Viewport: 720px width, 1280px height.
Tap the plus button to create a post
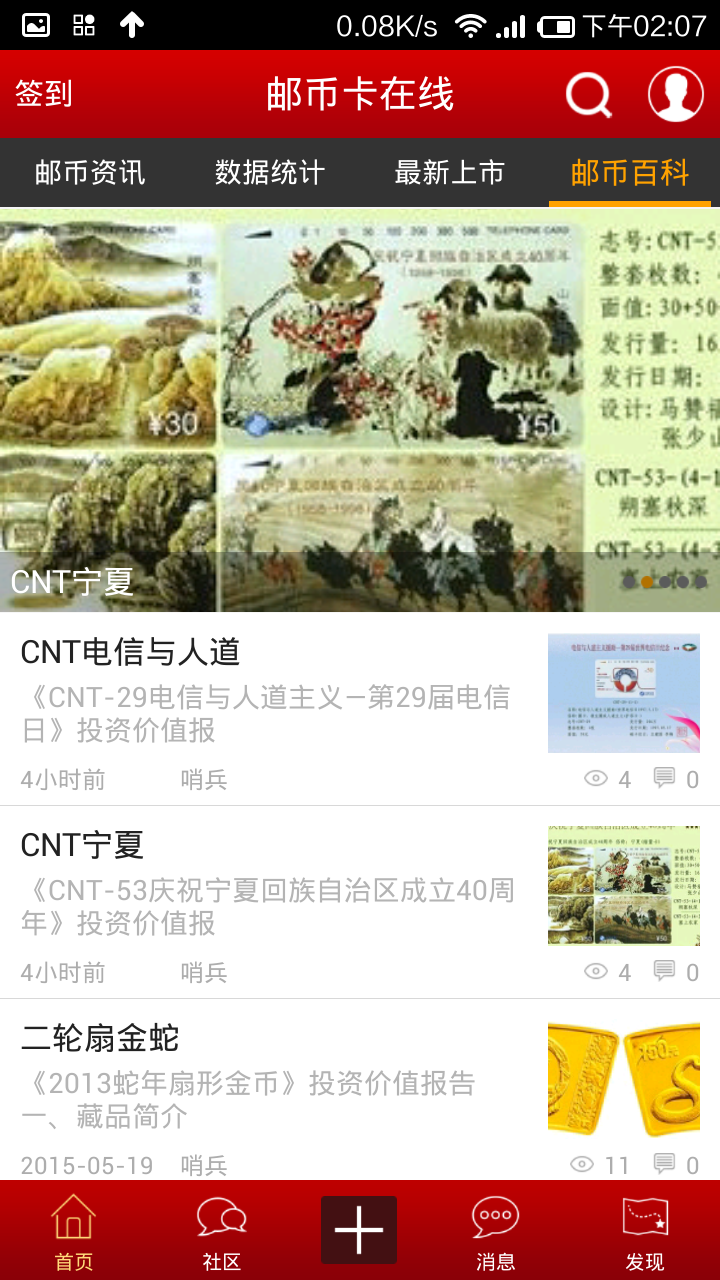pos(359,1230)
